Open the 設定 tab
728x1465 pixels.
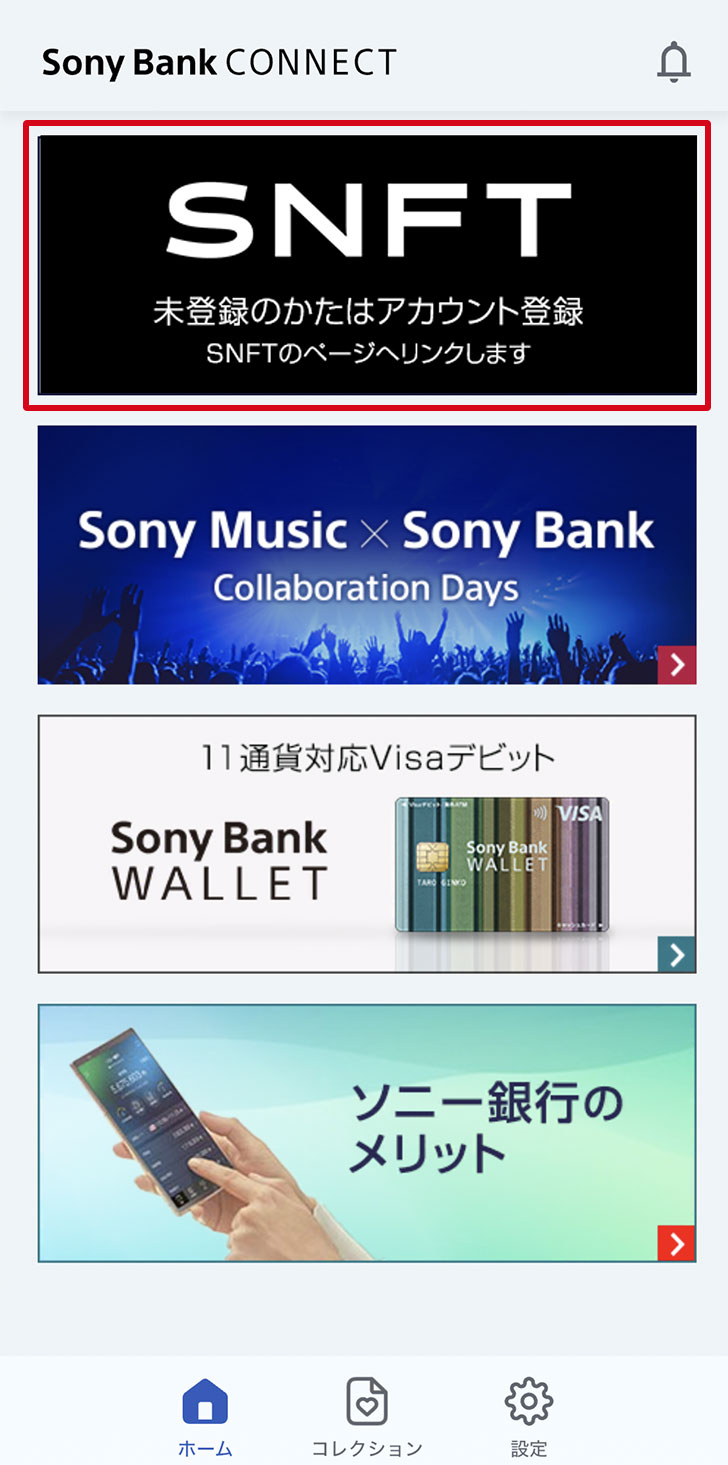click(x=529, y=1415)
